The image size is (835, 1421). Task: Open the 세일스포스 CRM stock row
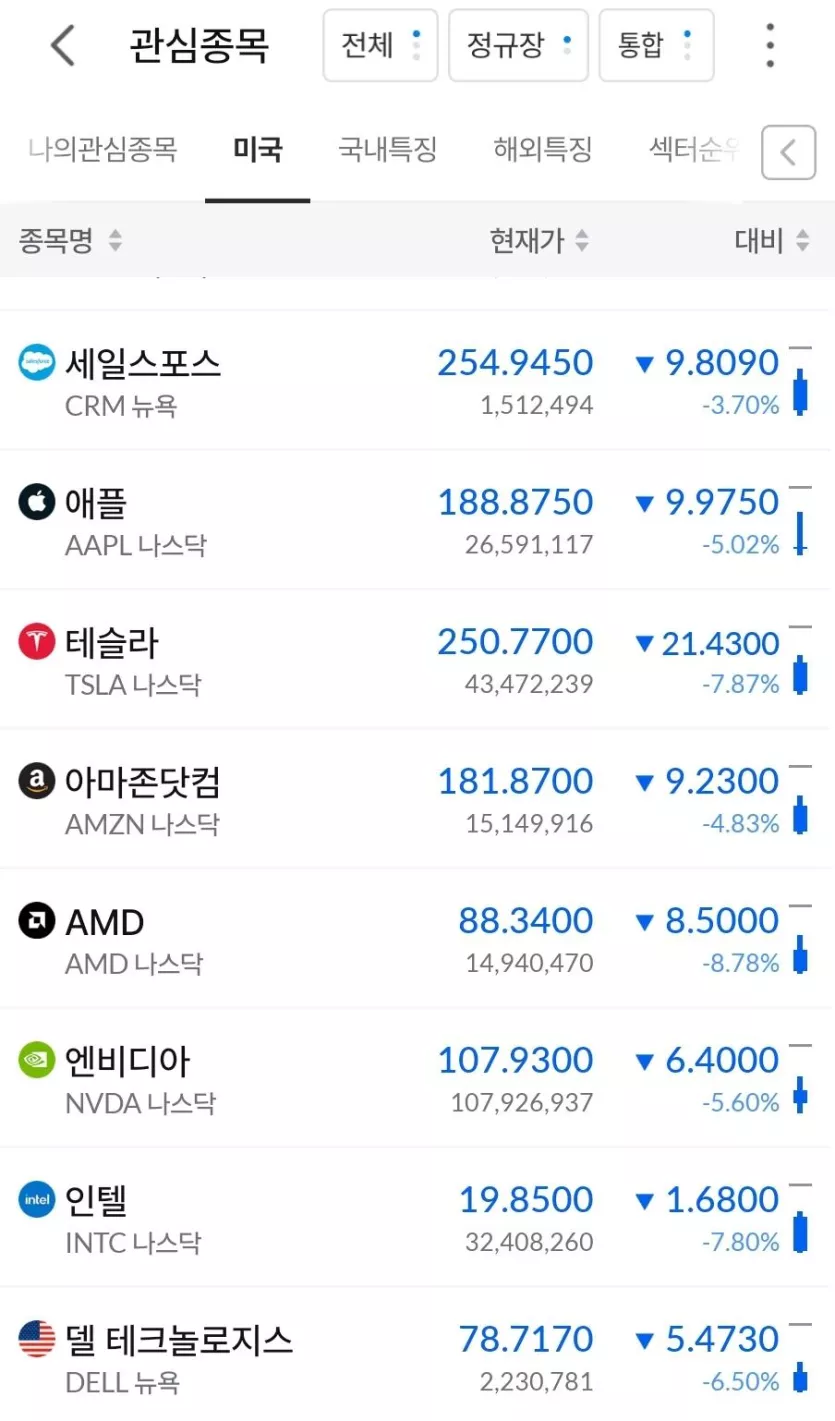[x=417, y=380]
